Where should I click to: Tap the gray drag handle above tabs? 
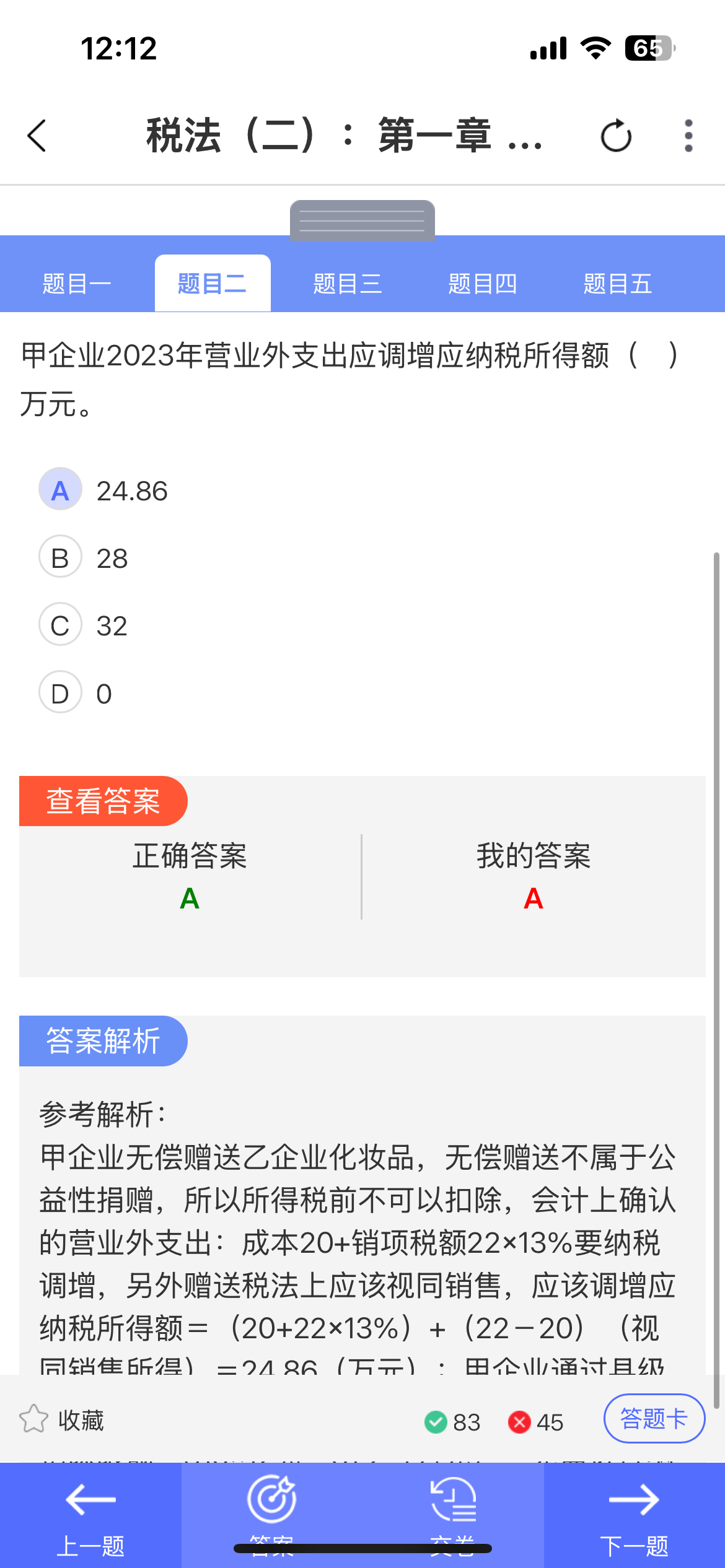click(x=362, y=220)
